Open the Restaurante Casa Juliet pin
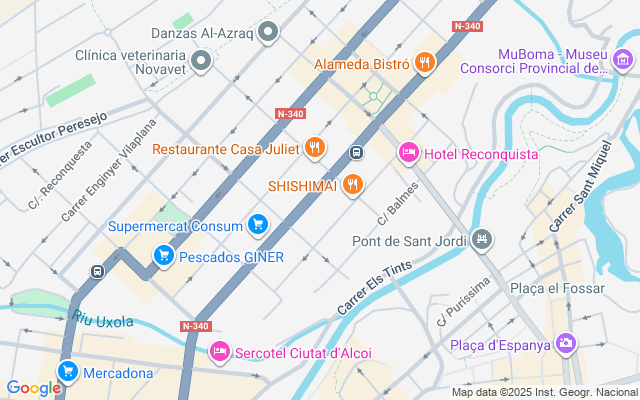 pos(314,147)
